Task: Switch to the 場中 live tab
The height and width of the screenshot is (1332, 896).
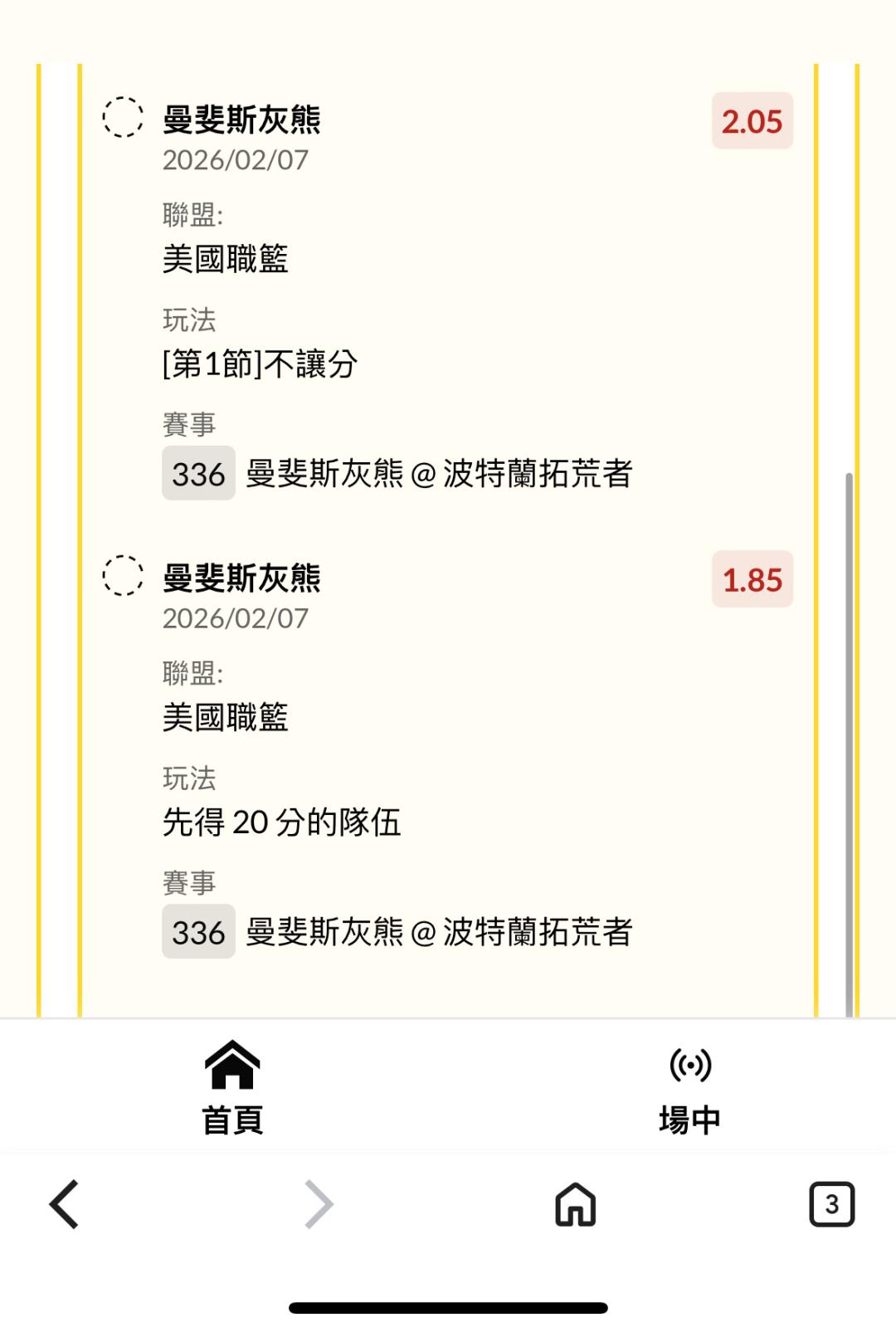Action: tap(689, 1087)
